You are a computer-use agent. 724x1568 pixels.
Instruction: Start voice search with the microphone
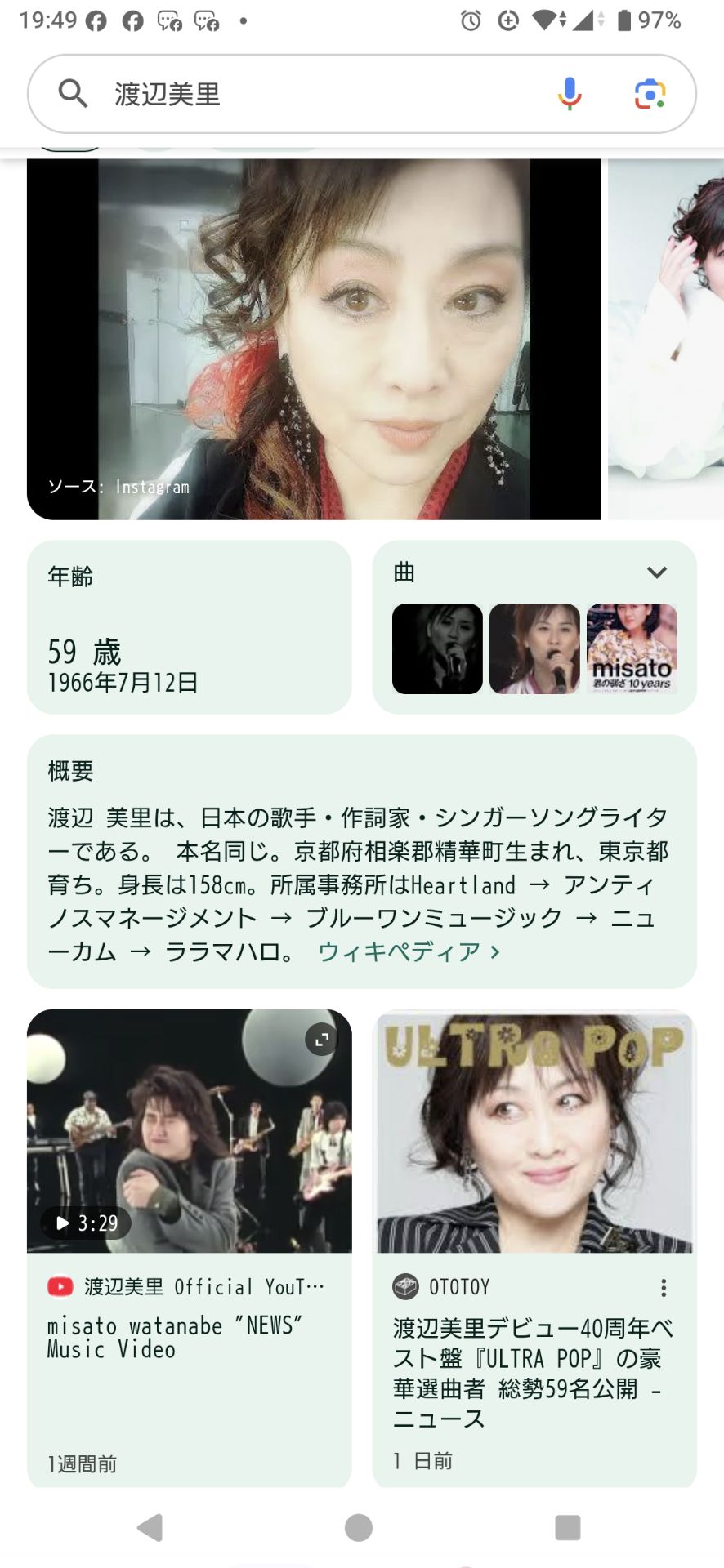(x=569, y=94)
